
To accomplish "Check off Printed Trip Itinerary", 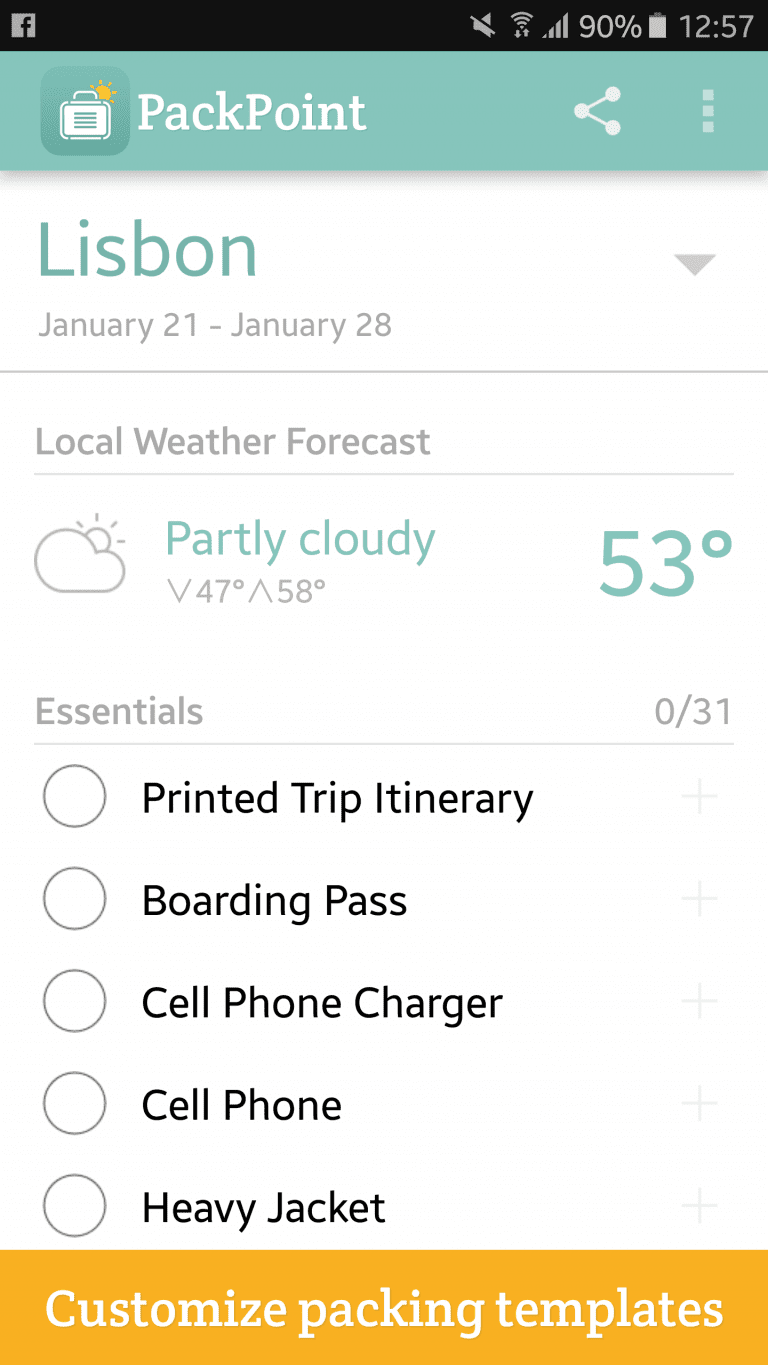I will pos(75,797).
